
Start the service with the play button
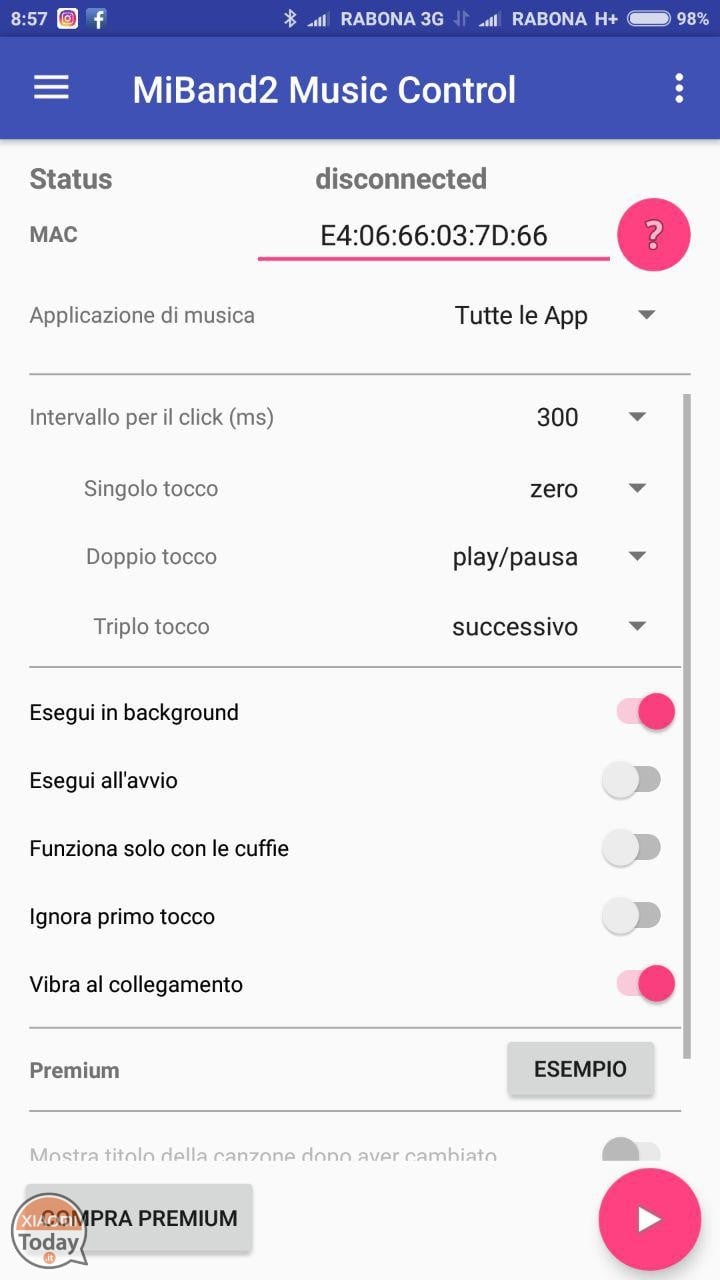click(650, 1219)
